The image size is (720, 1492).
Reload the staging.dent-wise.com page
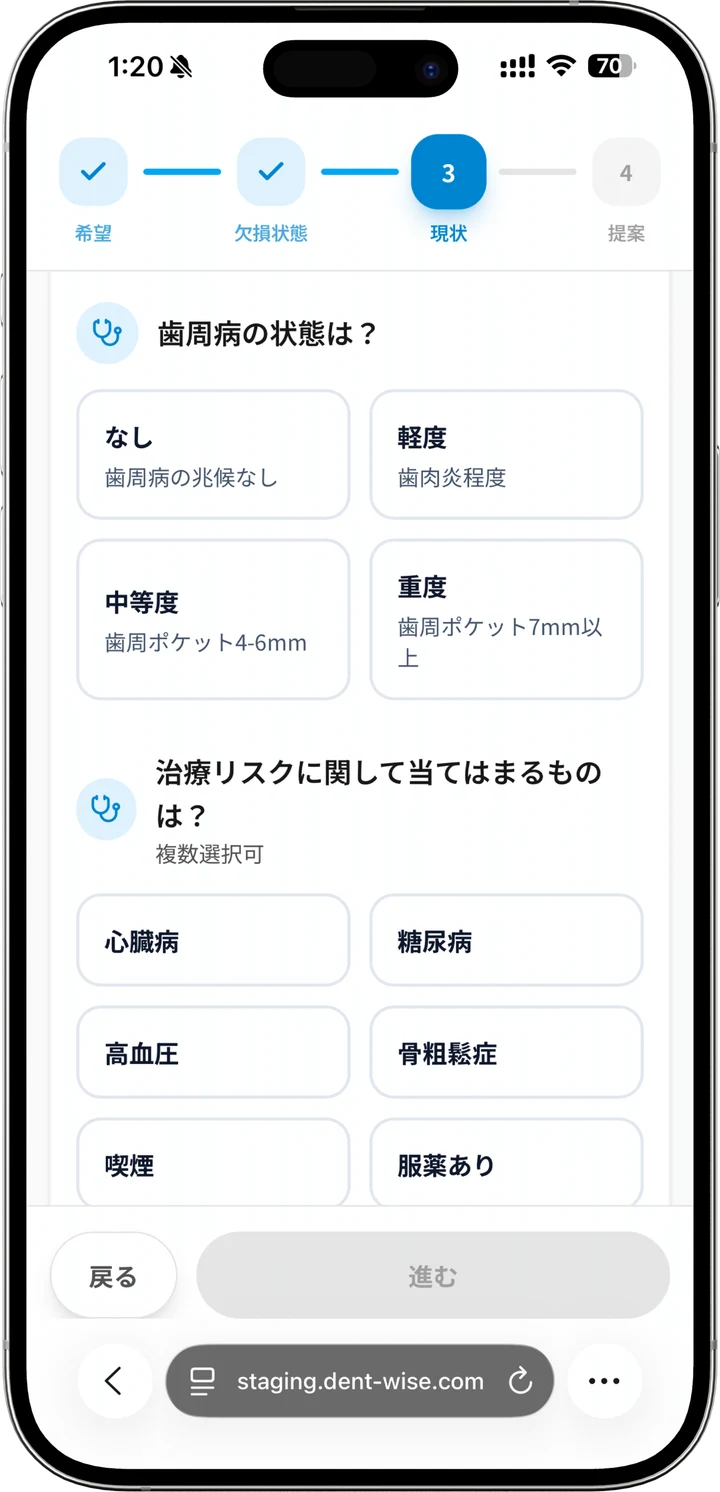(520, 1381)
